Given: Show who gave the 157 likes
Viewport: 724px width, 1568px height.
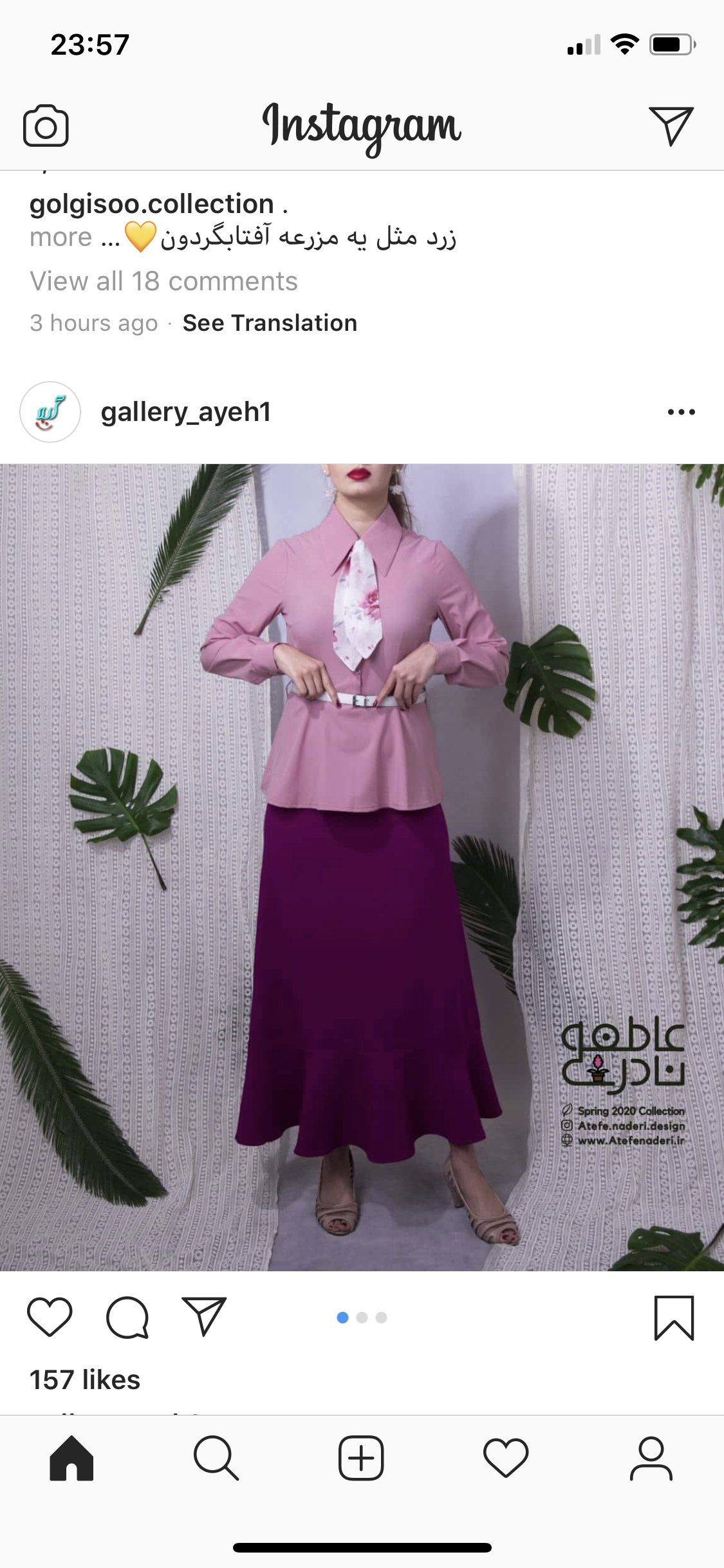Looking at the screenshot, I should click(x=85, y=1380).
